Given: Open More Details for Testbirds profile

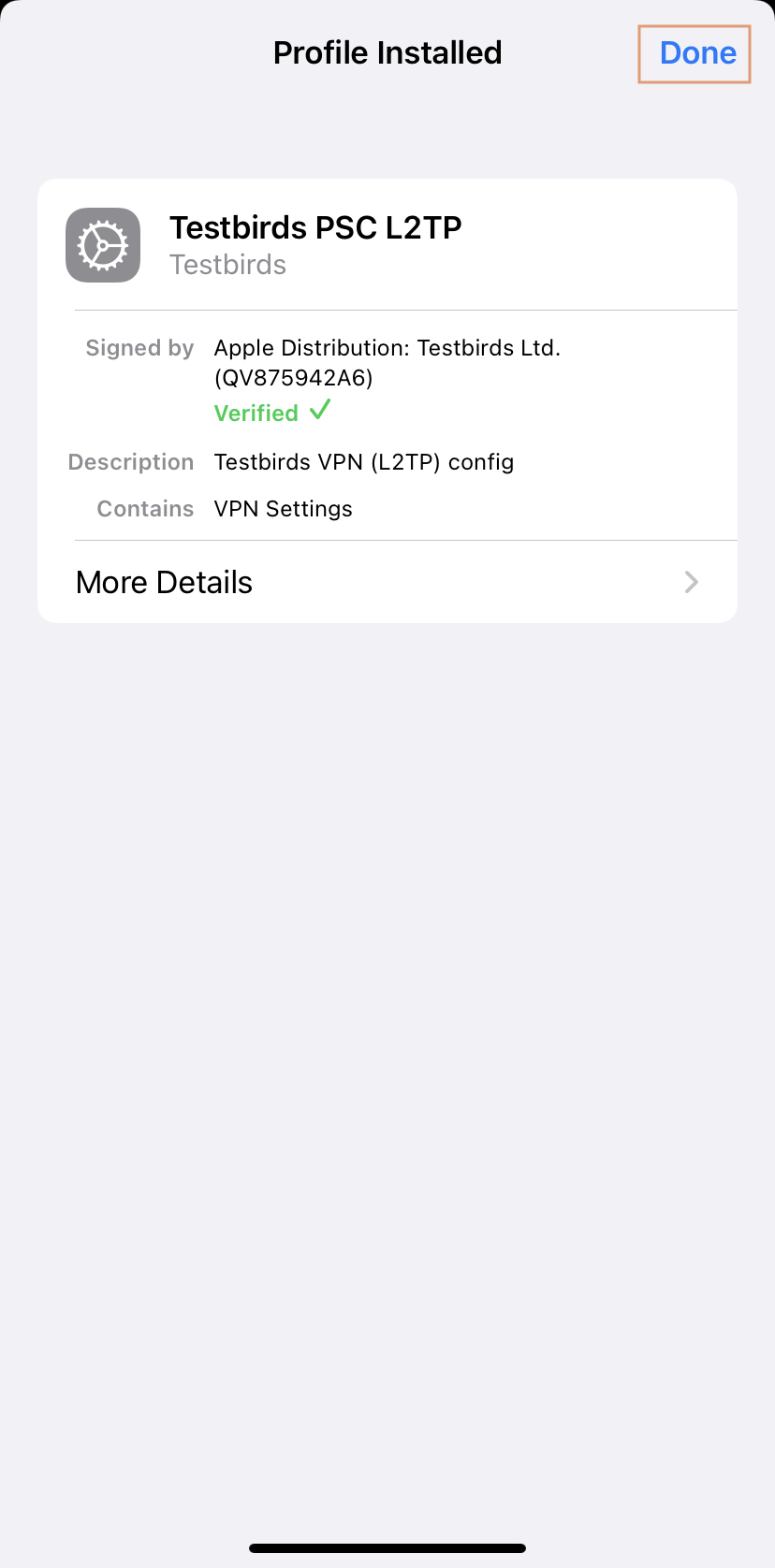Looking at the screenshot, I should [x=387, y=582].
